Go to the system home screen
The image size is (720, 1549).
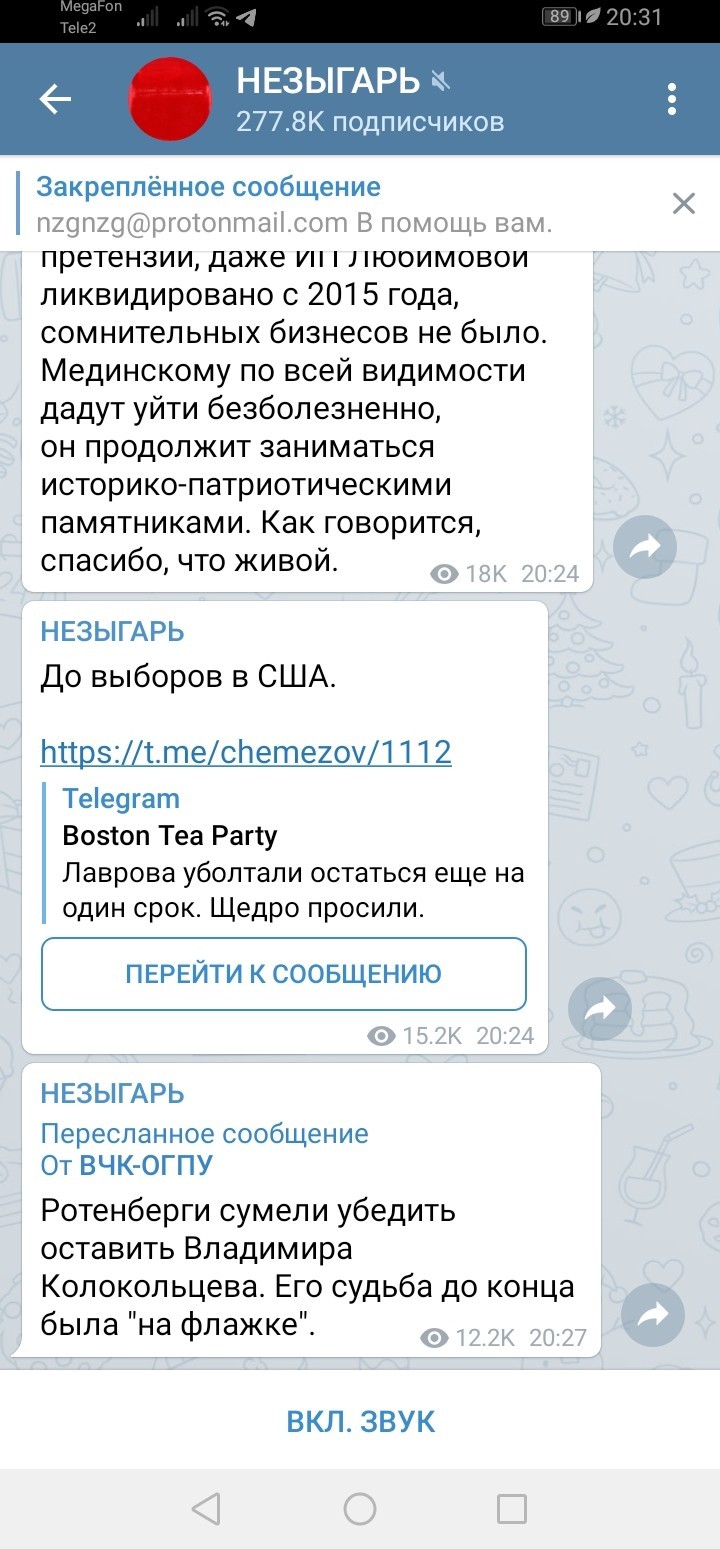click(360, 1508)
